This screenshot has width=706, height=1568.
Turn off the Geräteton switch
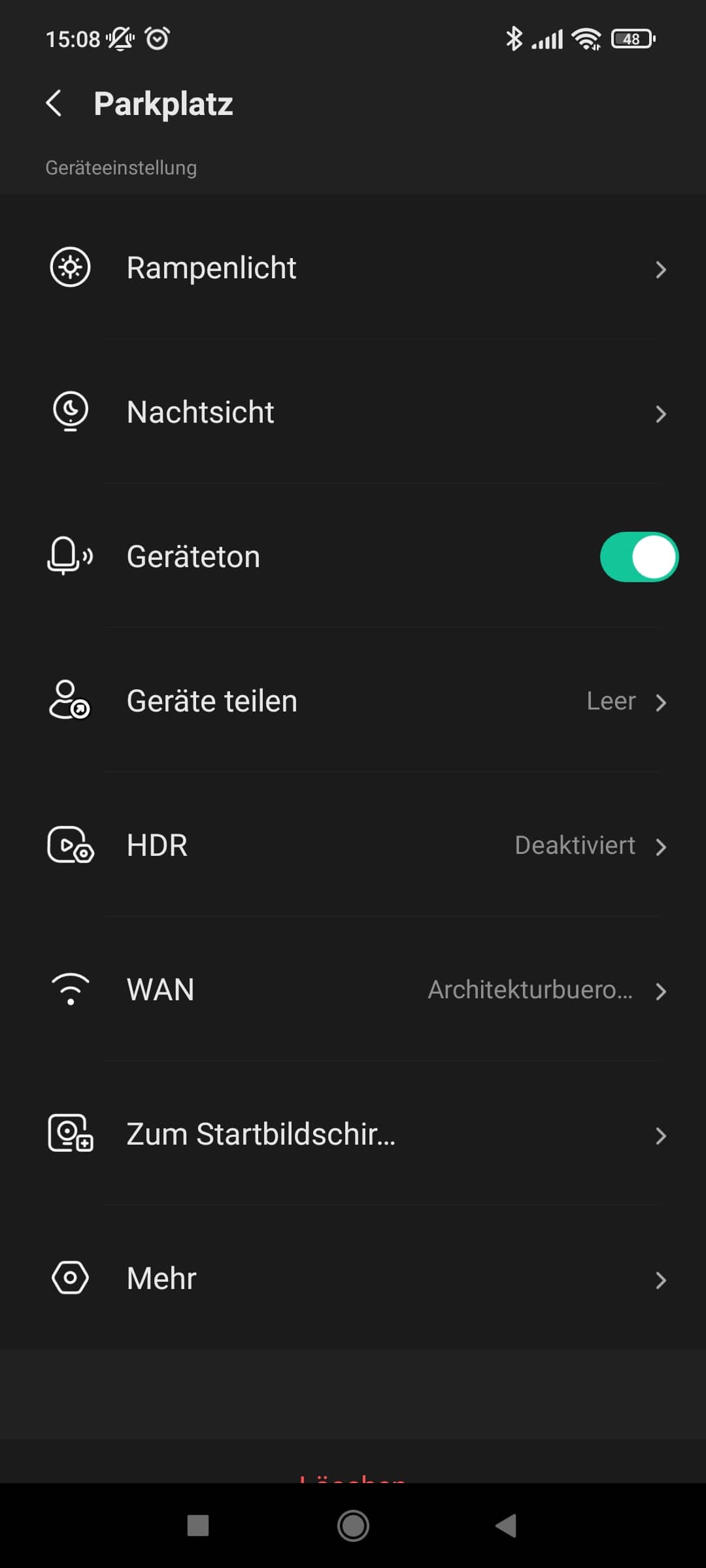639,557
